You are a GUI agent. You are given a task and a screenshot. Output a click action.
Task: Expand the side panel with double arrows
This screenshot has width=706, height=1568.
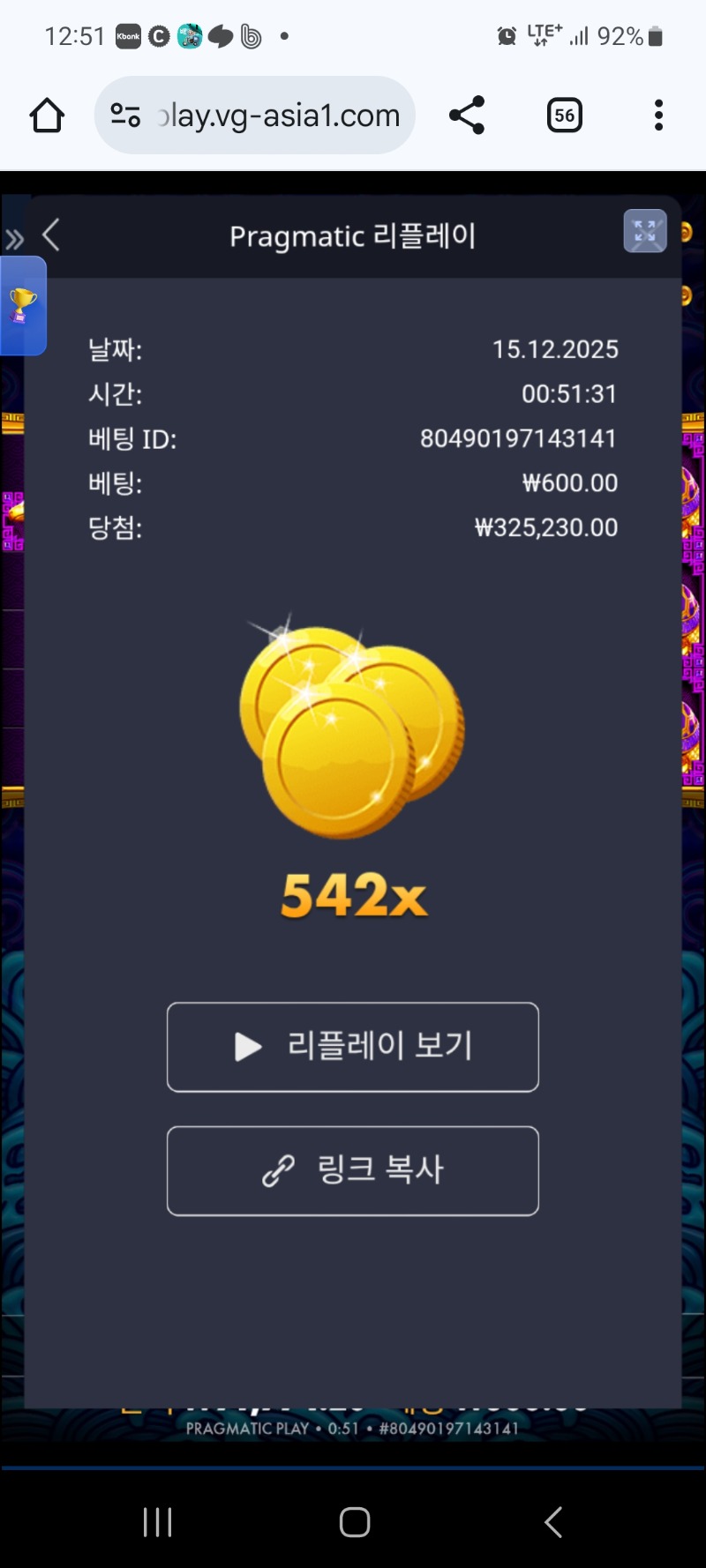tap(14, 239)
